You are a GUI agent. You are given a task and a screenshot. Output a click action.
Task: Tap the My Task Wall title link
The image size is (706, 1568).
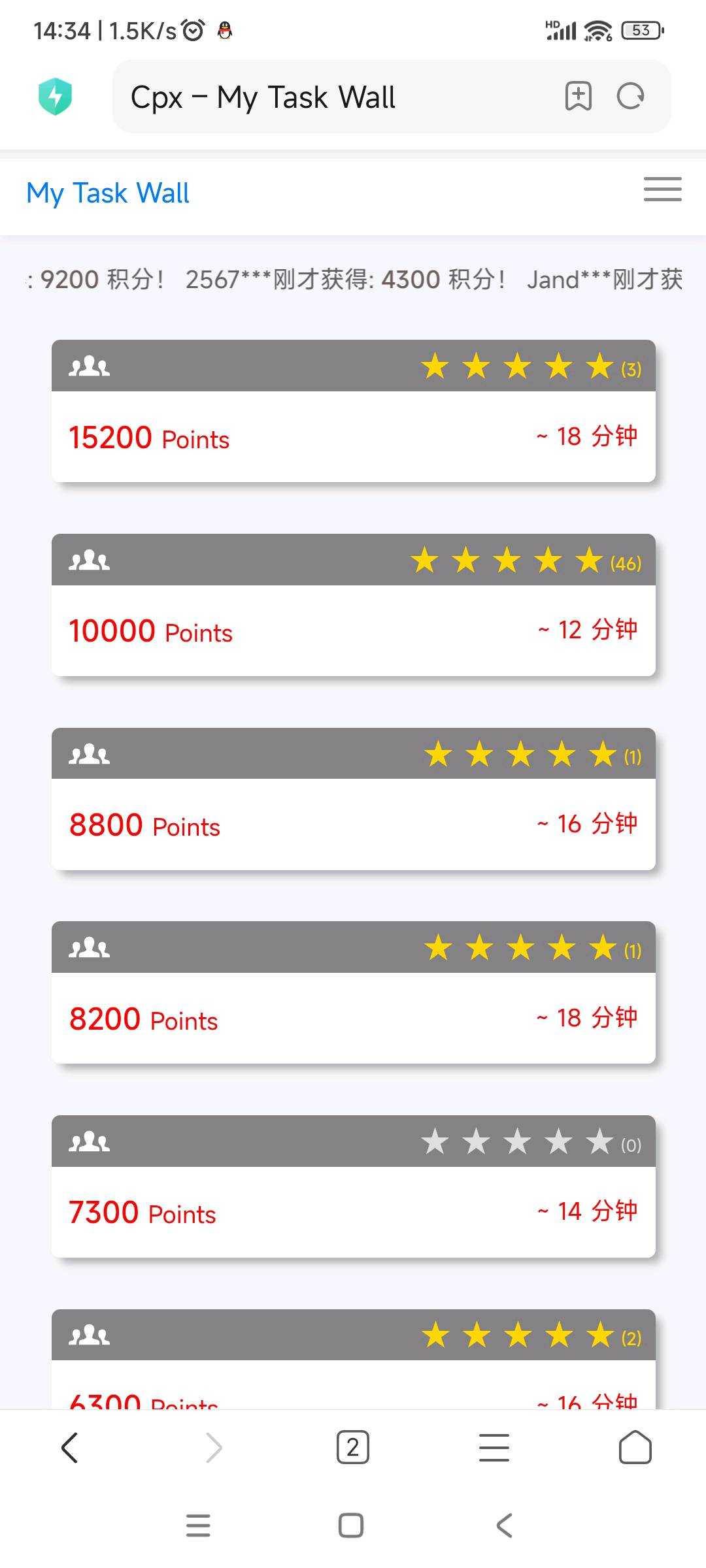[x=108, y=193]
